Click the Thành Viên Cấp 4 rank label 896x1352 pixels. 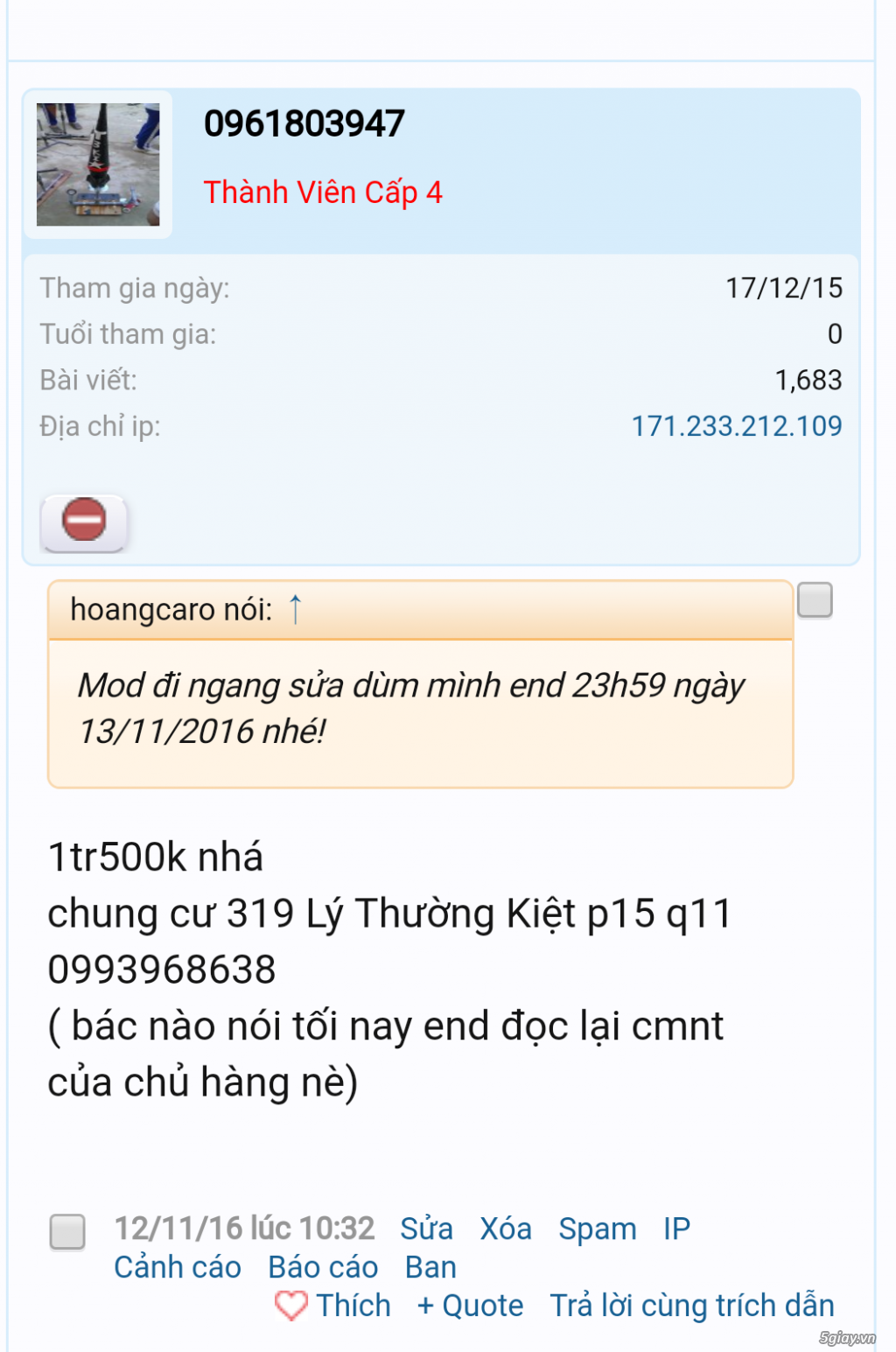[x=324, y=192]
